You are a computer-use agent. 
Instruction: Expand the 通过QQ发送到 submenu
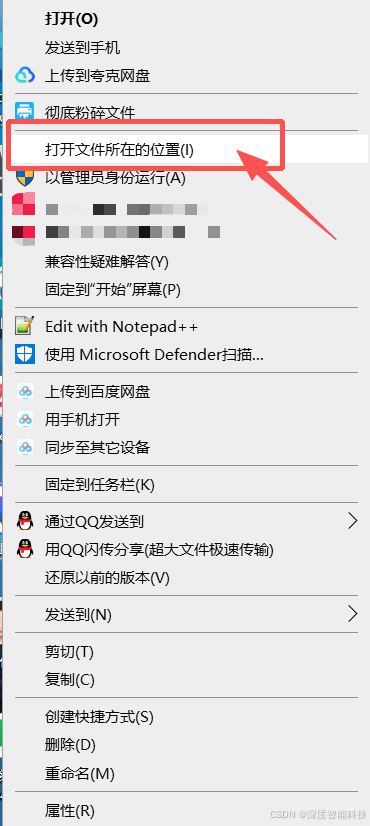pos(186,522)
